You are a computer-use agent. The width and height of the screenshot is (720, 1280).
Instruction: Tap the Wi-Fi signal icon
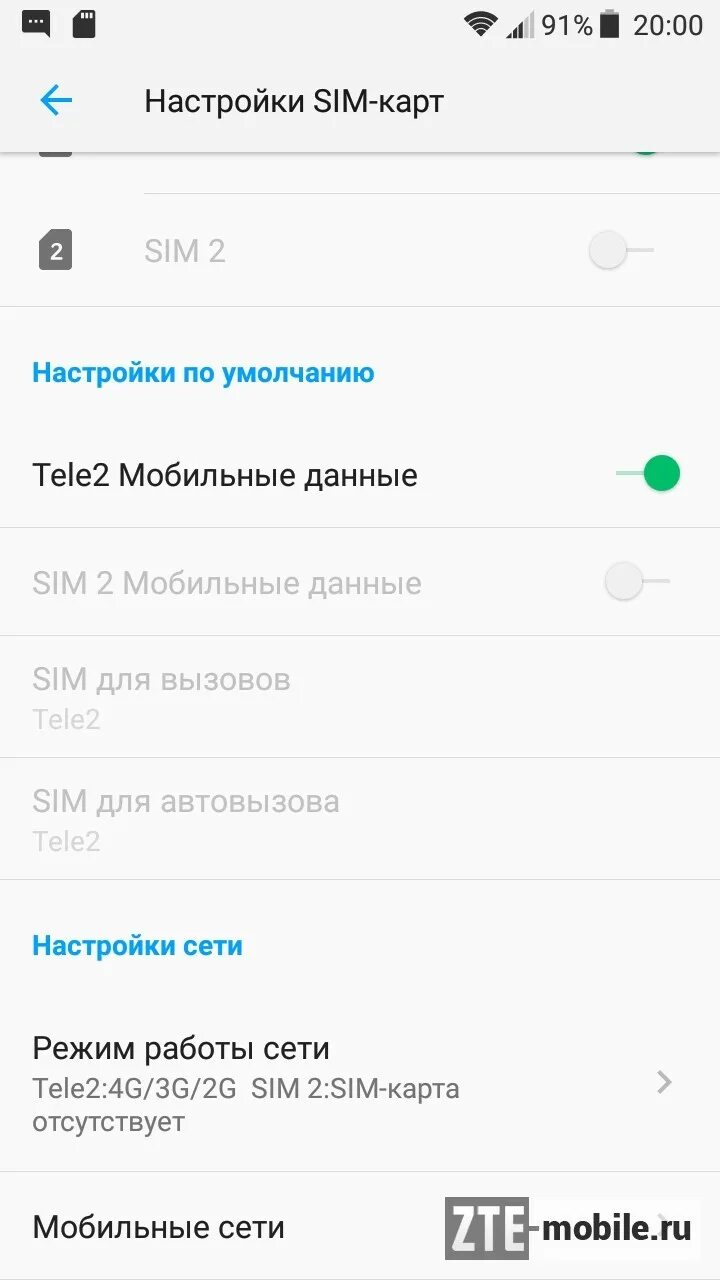[x=480, y=24]
